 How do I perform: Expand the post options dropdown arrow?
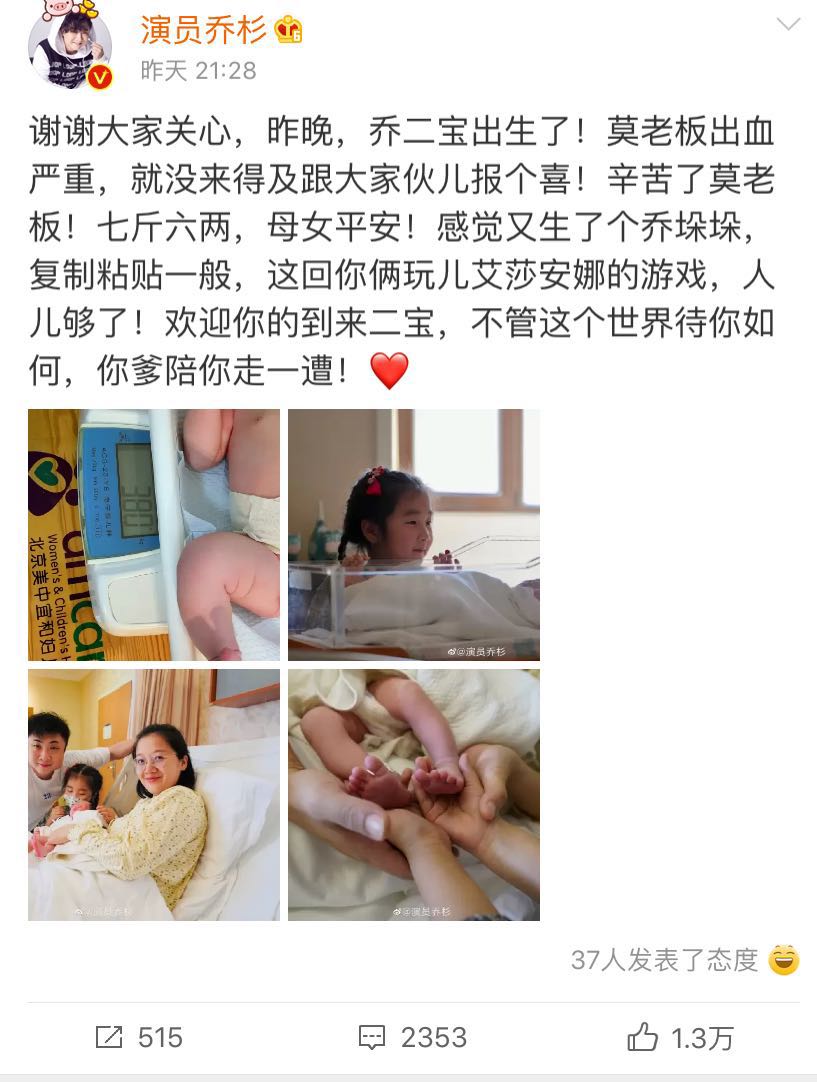point(788,24)
